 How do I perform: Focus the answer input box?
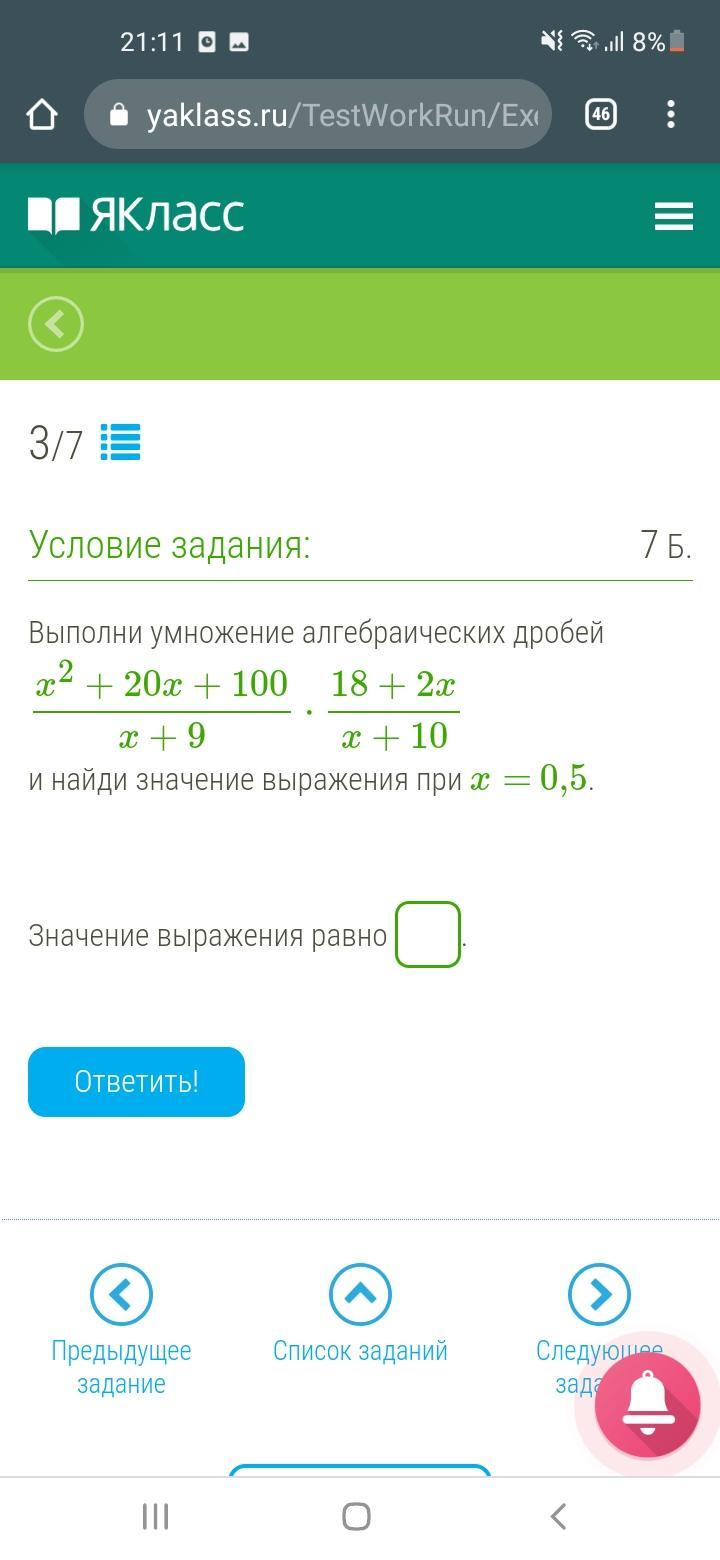[x=428, y=935]
